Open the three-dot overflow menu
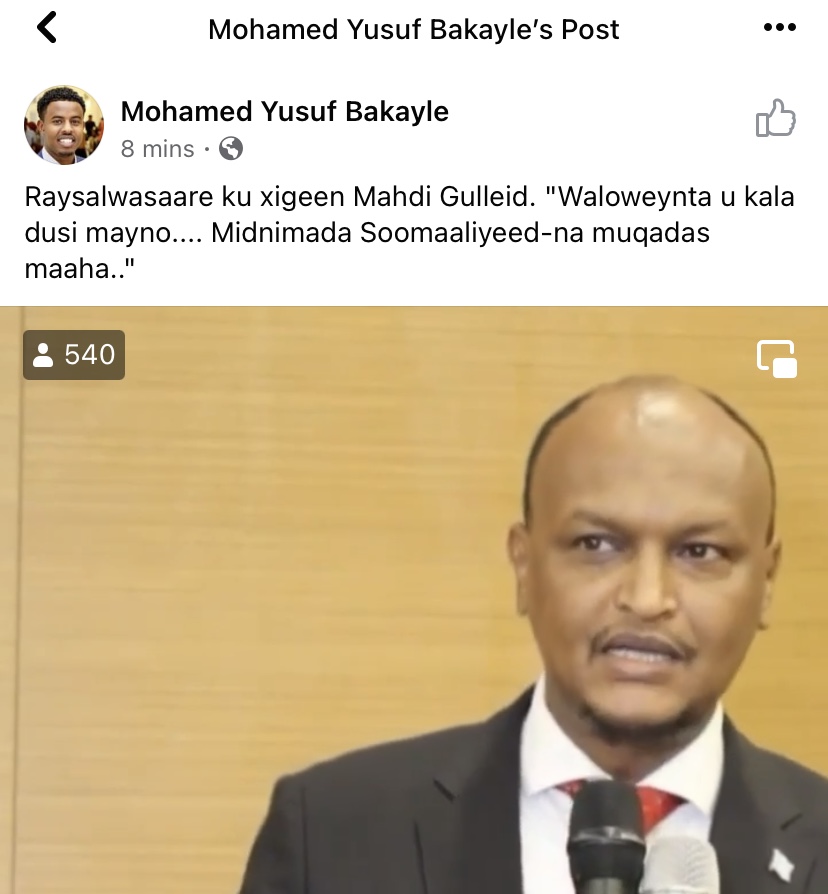The width and height of the screenshot is (828, 894). [x=779, y=28]
